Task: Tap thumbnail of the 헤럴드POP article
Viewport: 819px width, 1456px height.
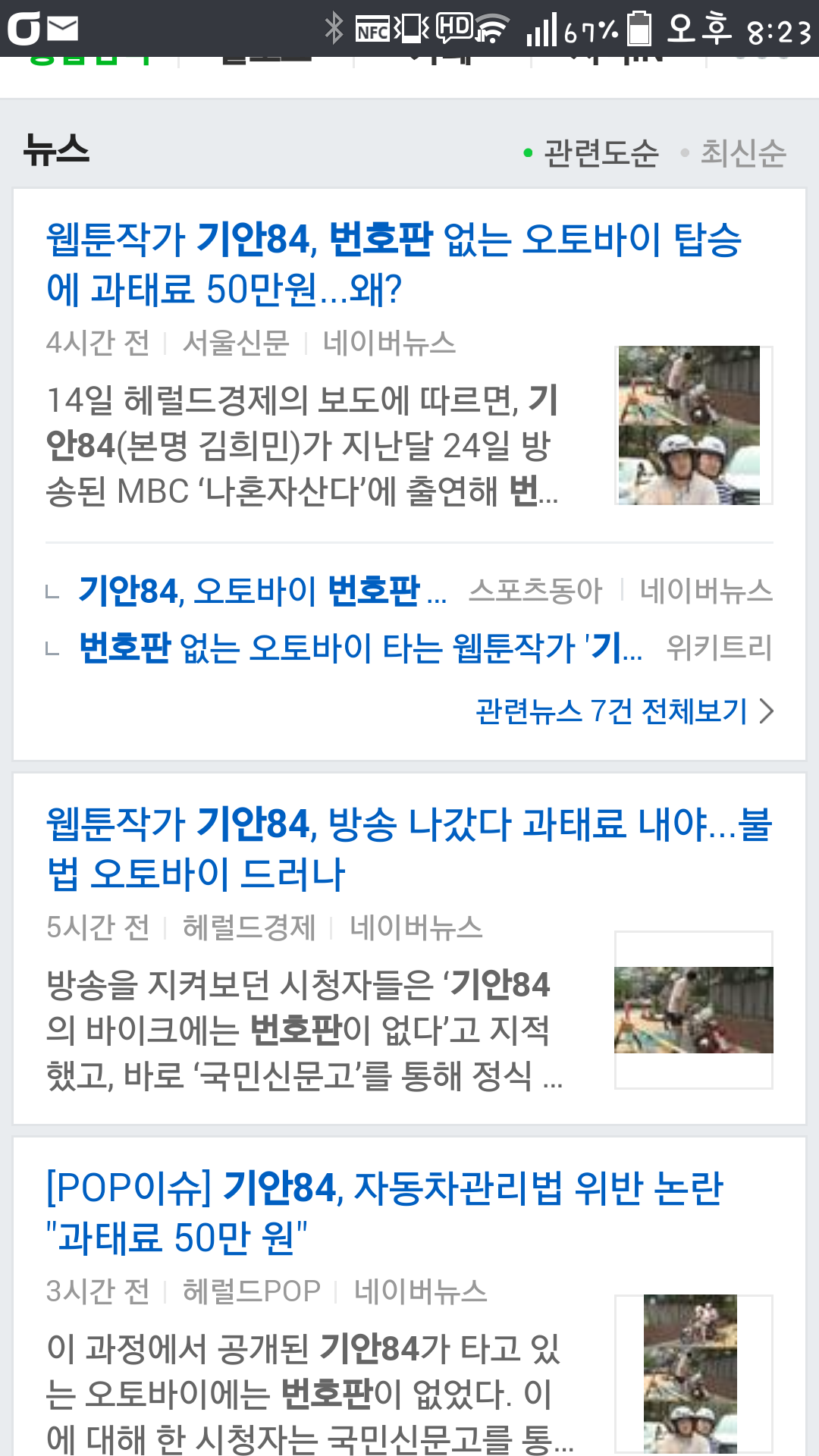Action: 693,1373
